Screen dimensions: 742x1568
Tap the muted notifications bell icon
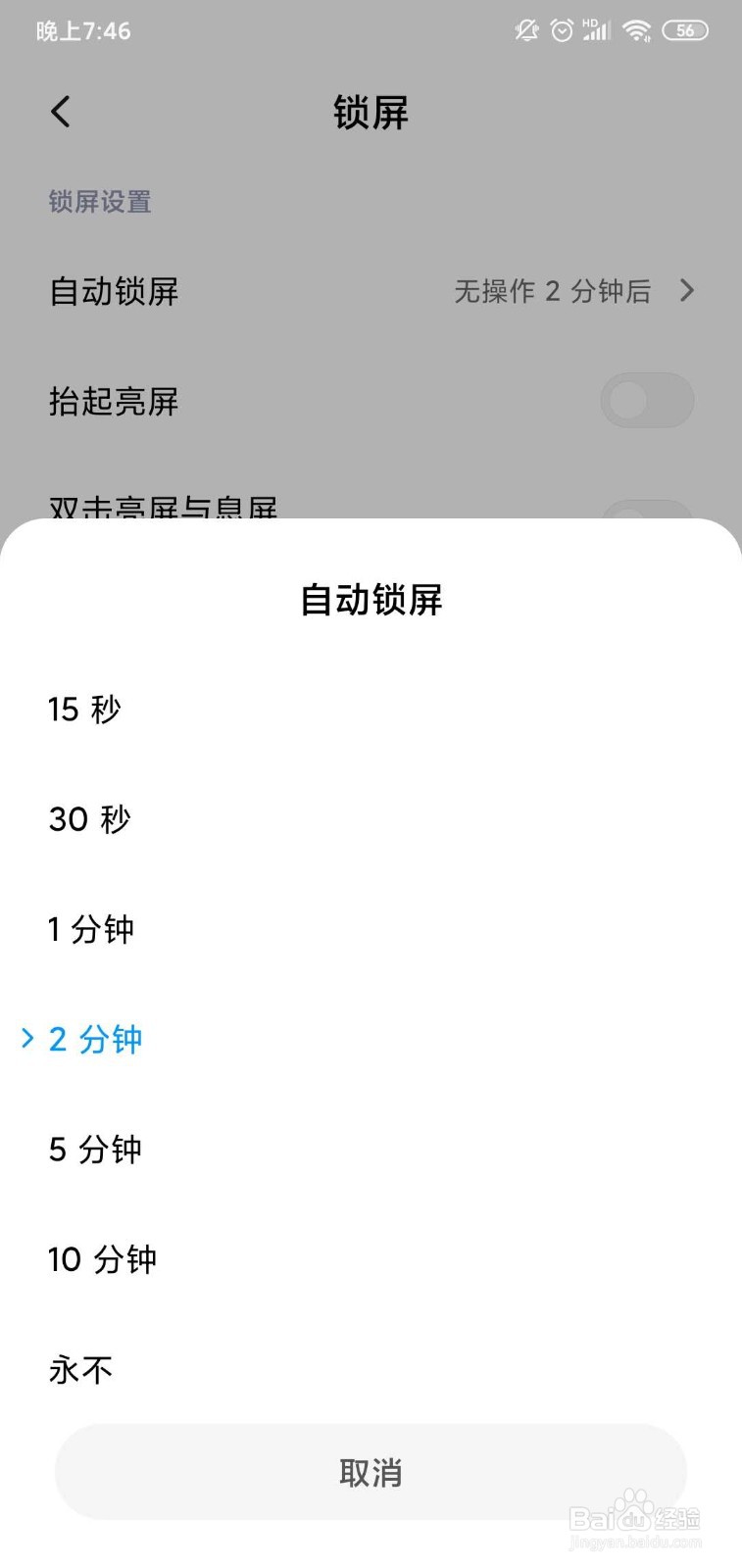click(526, 30)
